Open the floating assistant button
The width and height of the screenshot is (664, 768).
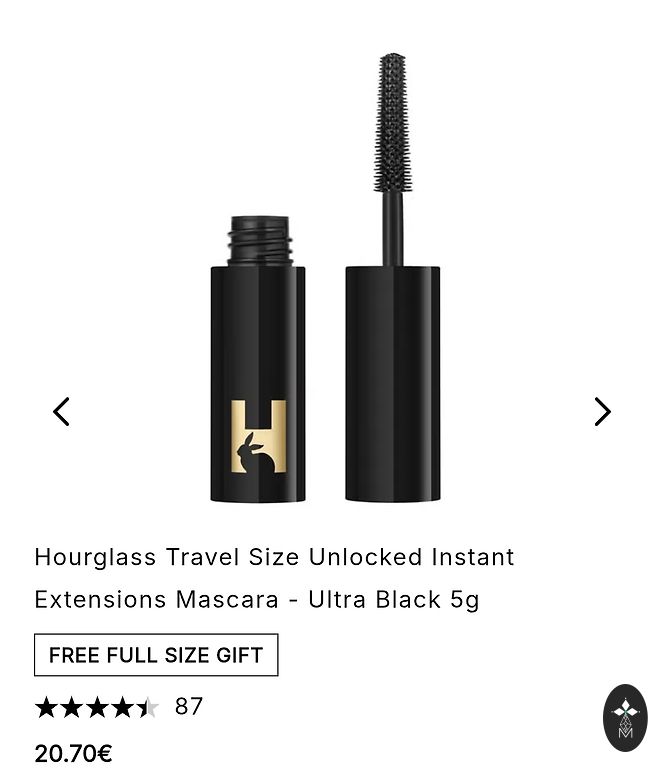[625, 717]
